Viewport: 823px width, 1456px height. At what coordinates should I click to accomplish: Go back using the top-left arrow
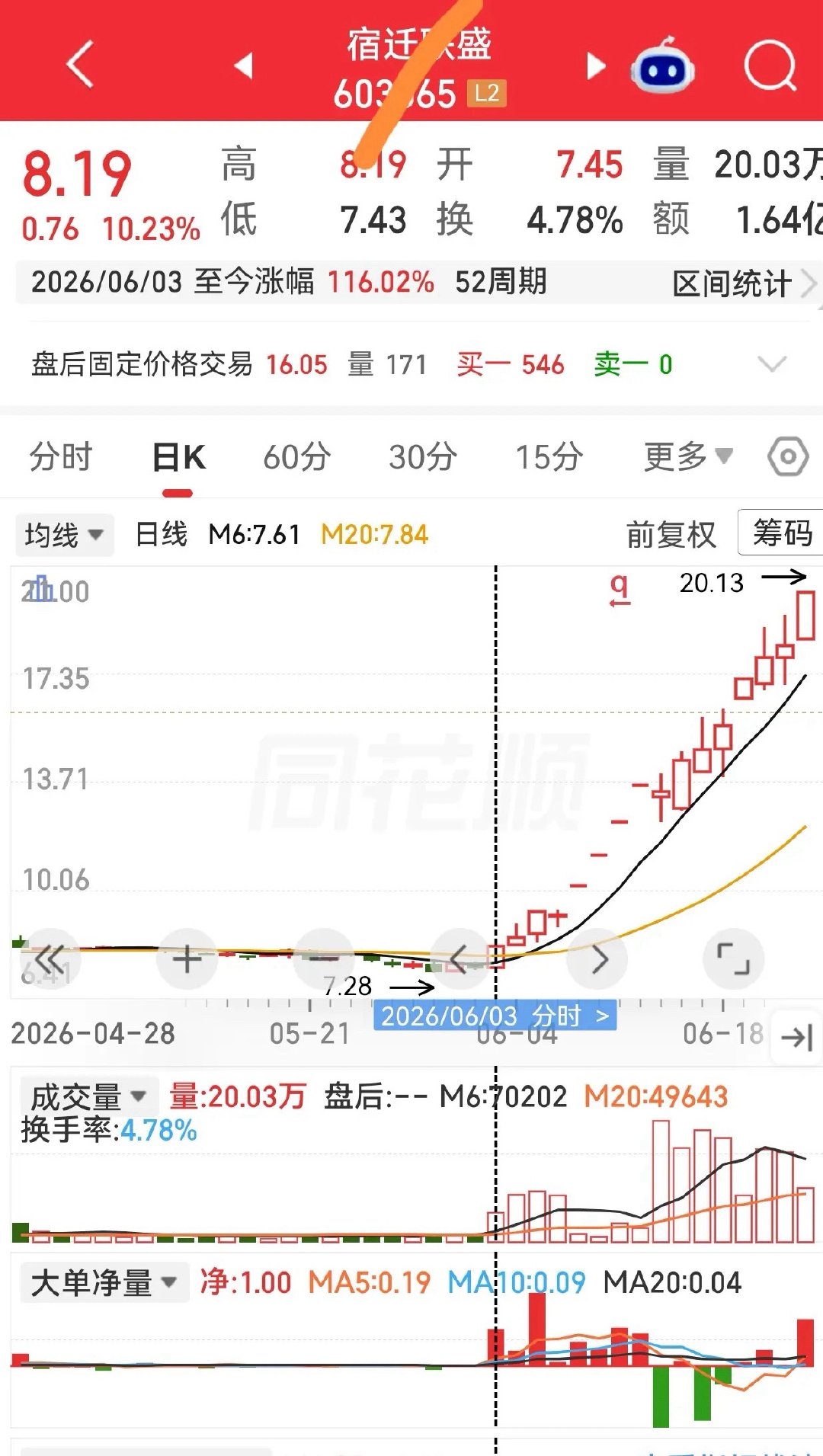pyautogui.click(x=80, y=65)
